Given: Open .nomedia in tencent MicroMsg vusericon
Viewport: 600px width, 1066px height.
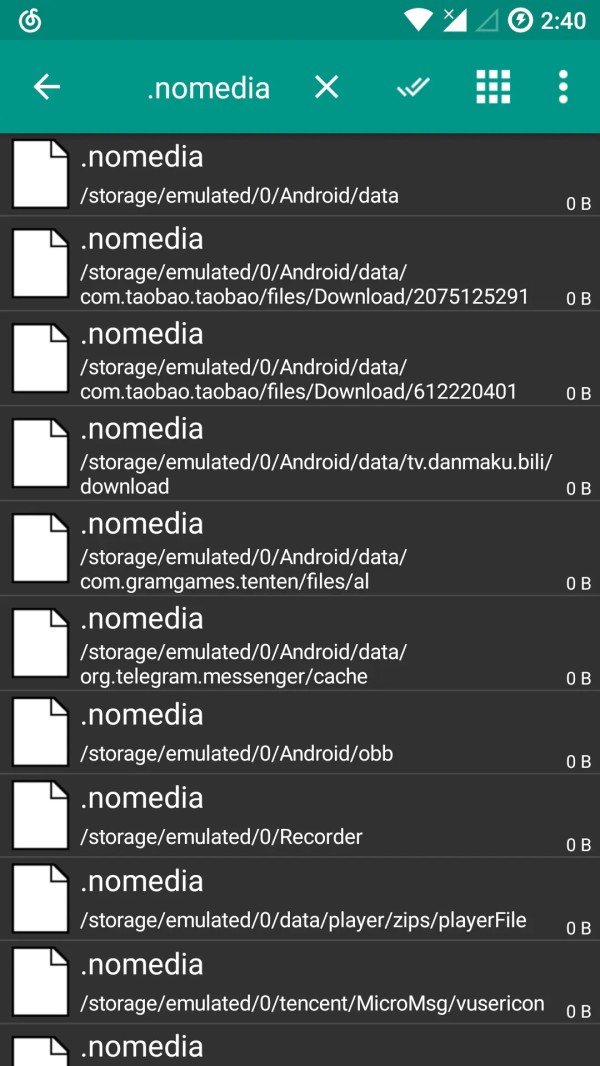Looking at the screenshot, I should (x=300, y=983).
